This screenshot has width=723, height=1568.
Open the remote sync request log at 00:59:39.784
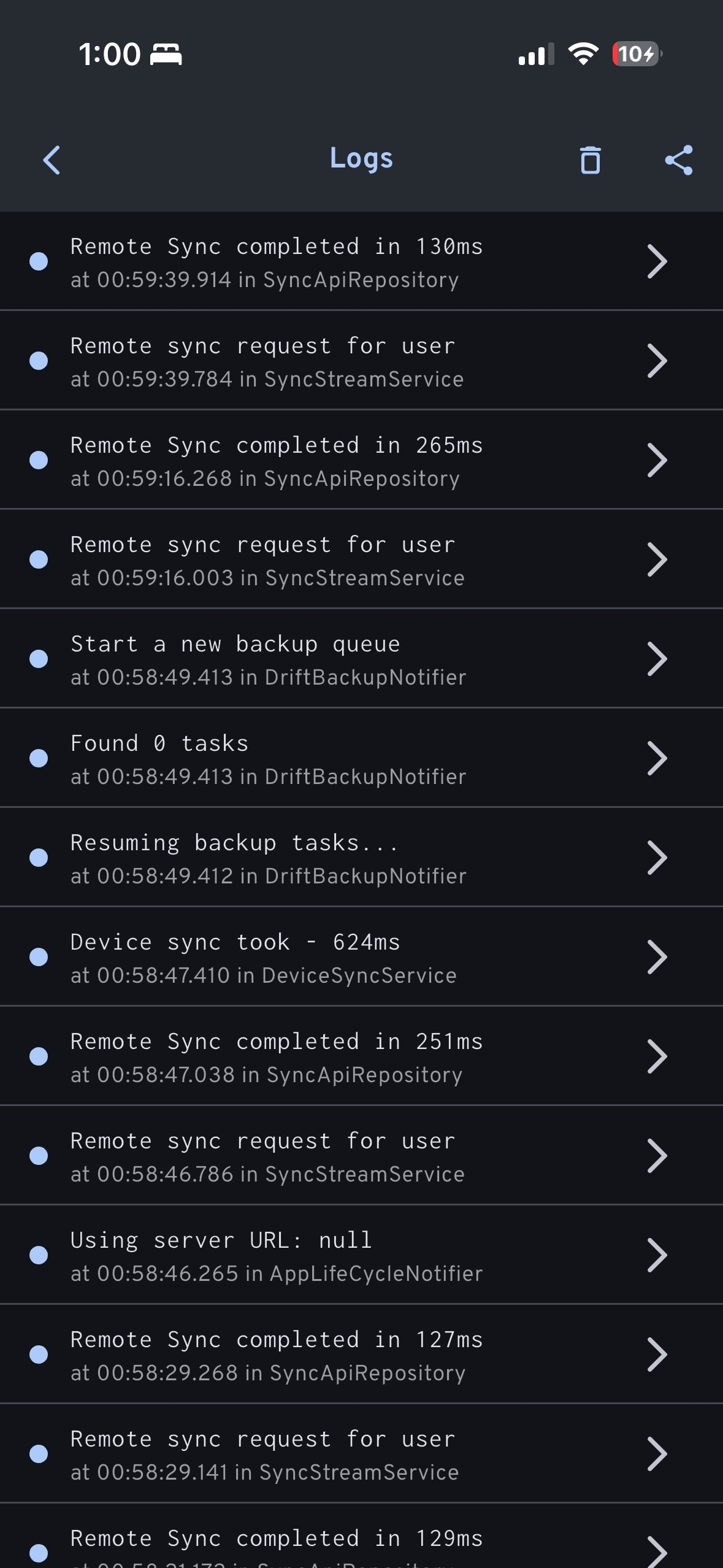[x=361, y=361]
